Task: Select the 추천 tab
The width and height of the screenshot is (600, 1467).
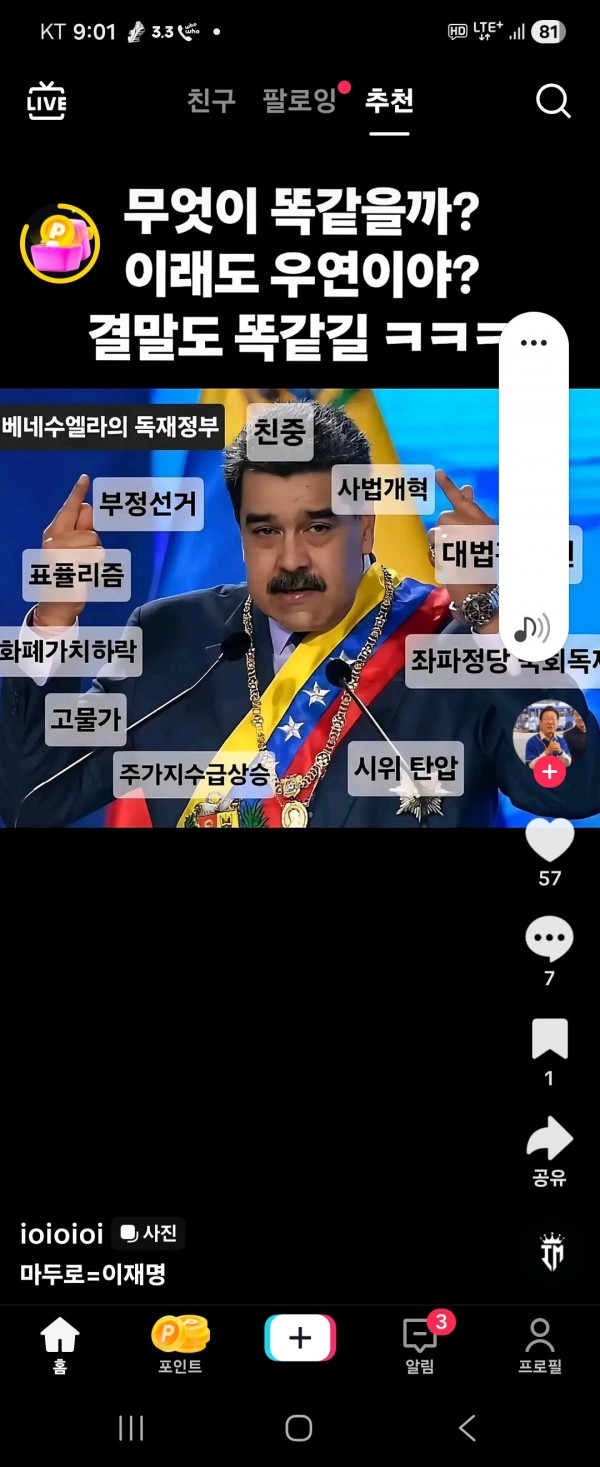Action: 389,101
